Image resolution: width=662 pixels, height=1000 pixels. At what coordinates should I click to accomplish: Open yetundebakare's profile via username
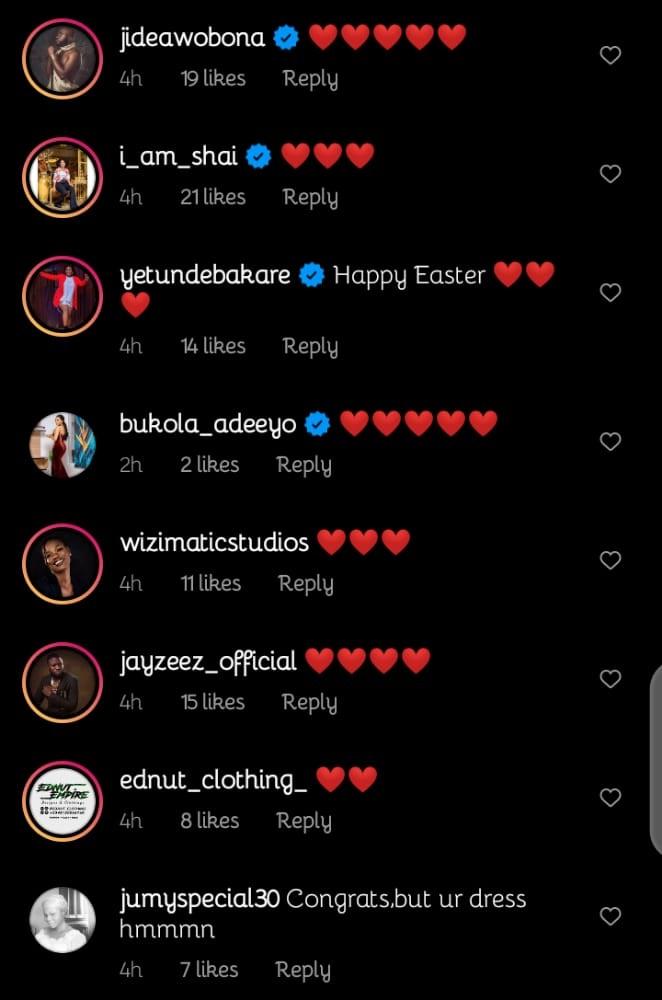click(x=205, y=275)
